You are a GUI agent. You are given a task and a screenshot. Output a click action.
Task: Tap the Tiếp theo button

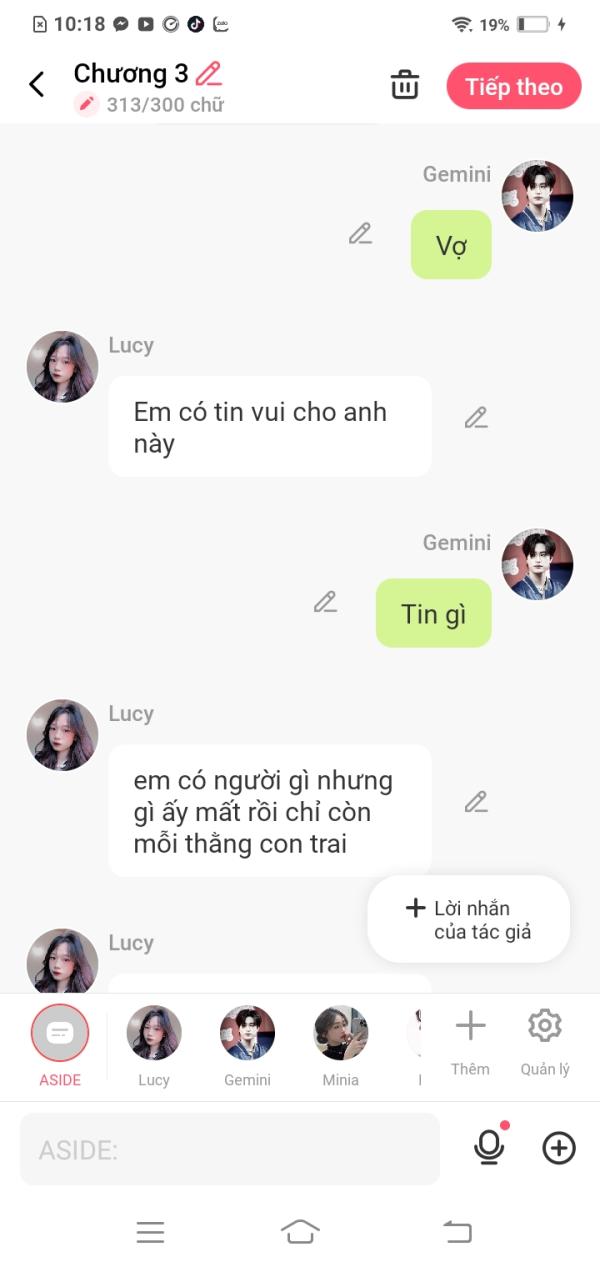(x=514, y=86)
